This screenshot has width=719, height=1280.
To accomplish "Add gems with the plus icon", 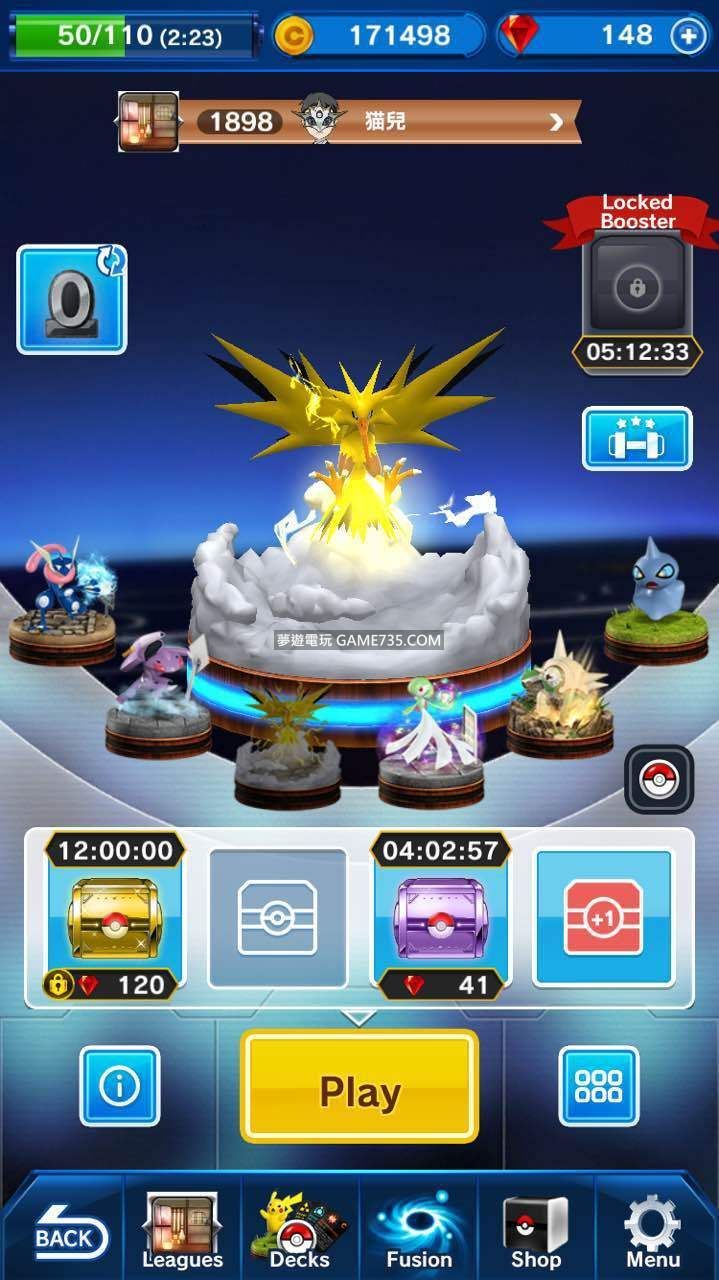I will point(688,36).
